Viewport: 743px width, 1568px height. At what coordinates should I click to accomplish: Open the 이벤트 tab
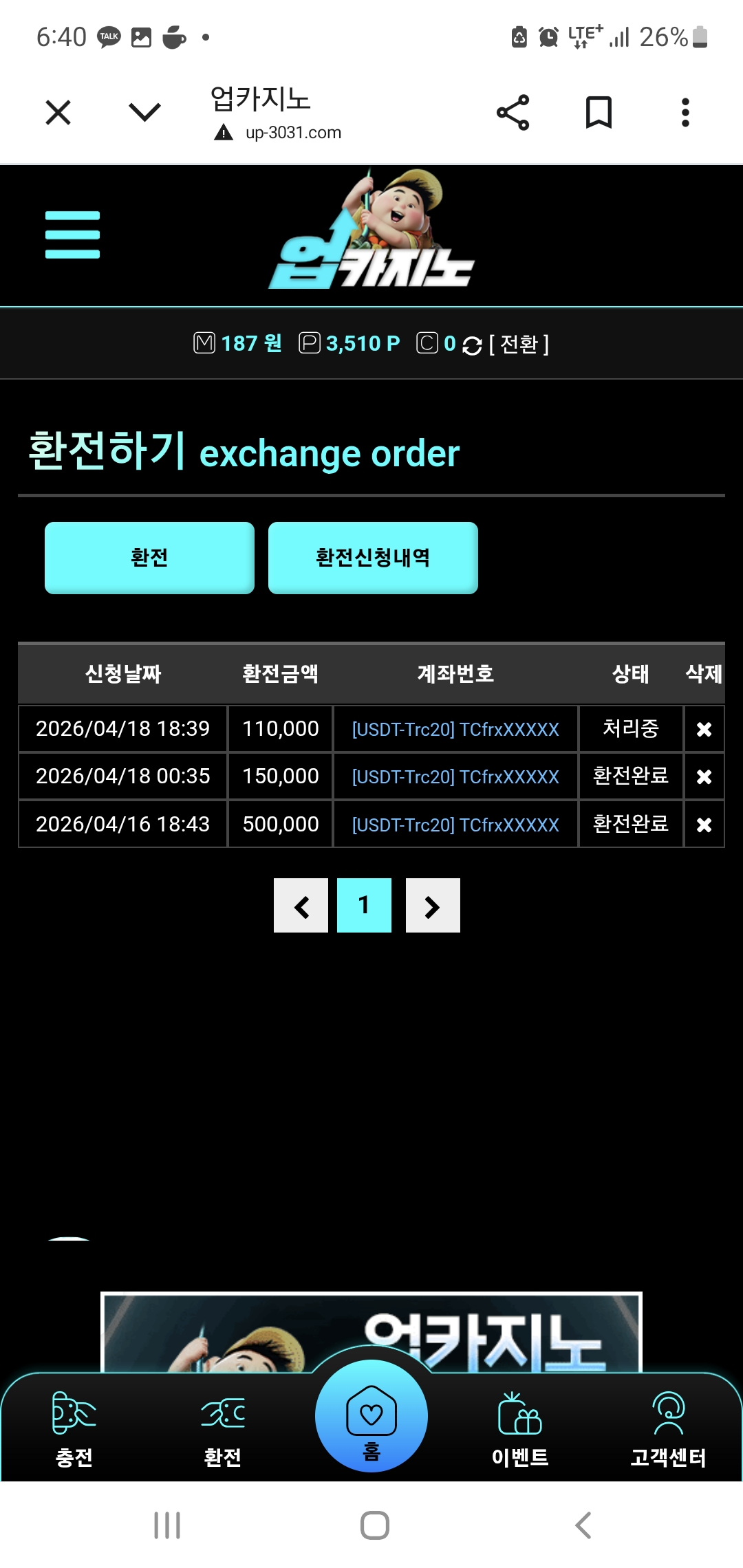(520, 1429)
